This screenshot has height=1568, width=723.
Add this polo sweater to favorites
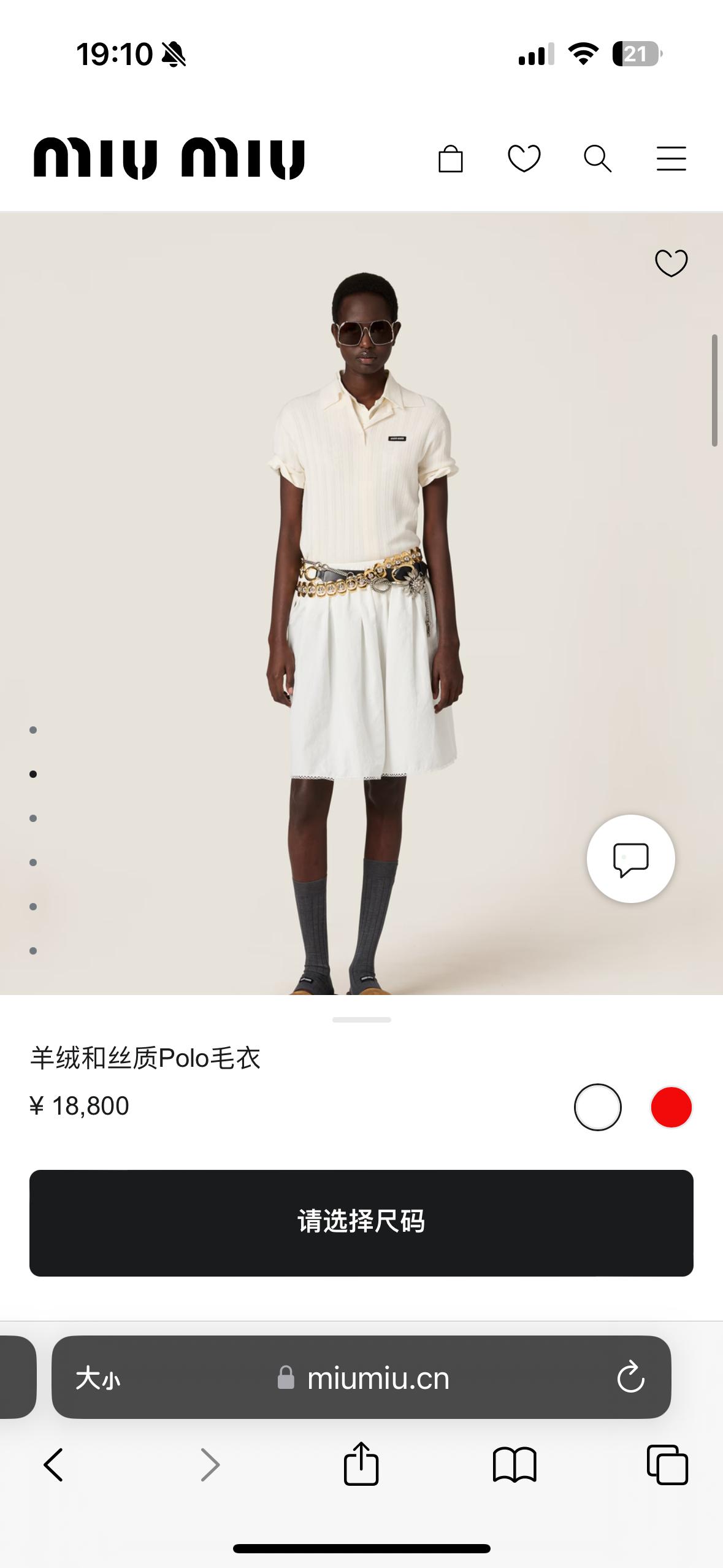[x=671, y=263]
